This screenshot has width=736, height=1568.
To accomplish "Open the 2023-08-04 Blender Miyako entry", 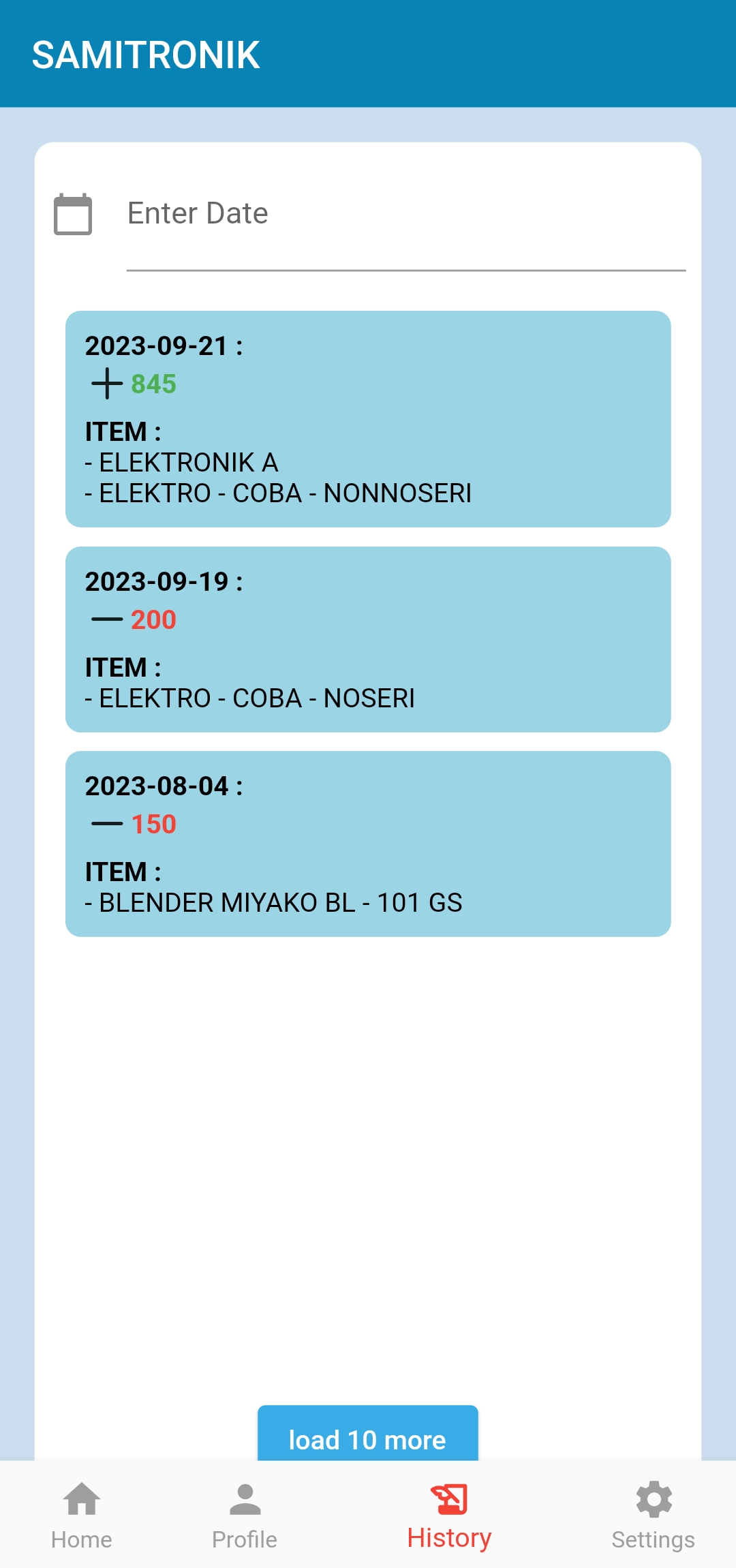I will click(368, 844).
